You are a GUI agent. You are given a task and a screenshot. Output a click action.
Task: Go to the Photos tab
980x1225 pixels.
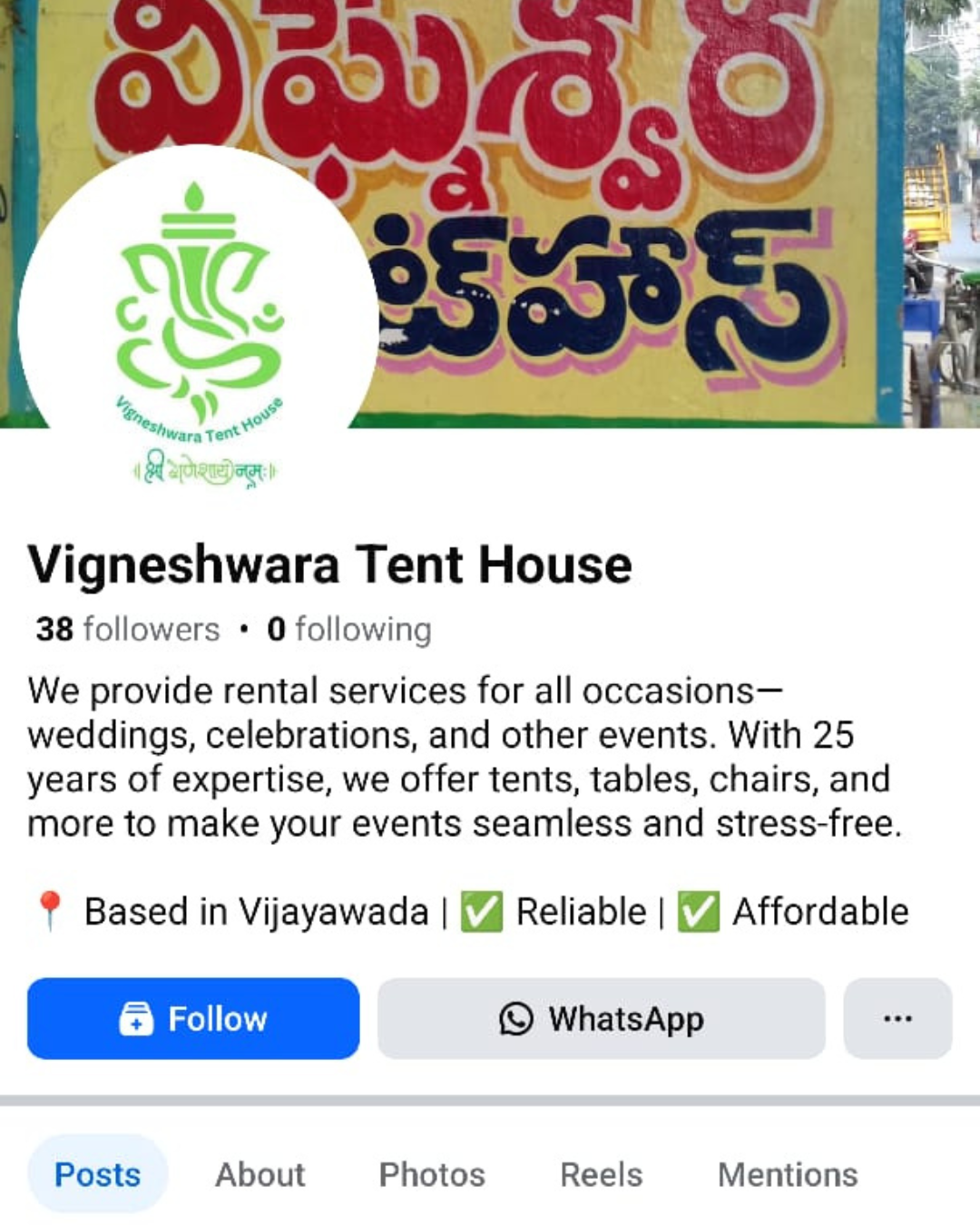pyautogui.click(x=432, y=1174)
